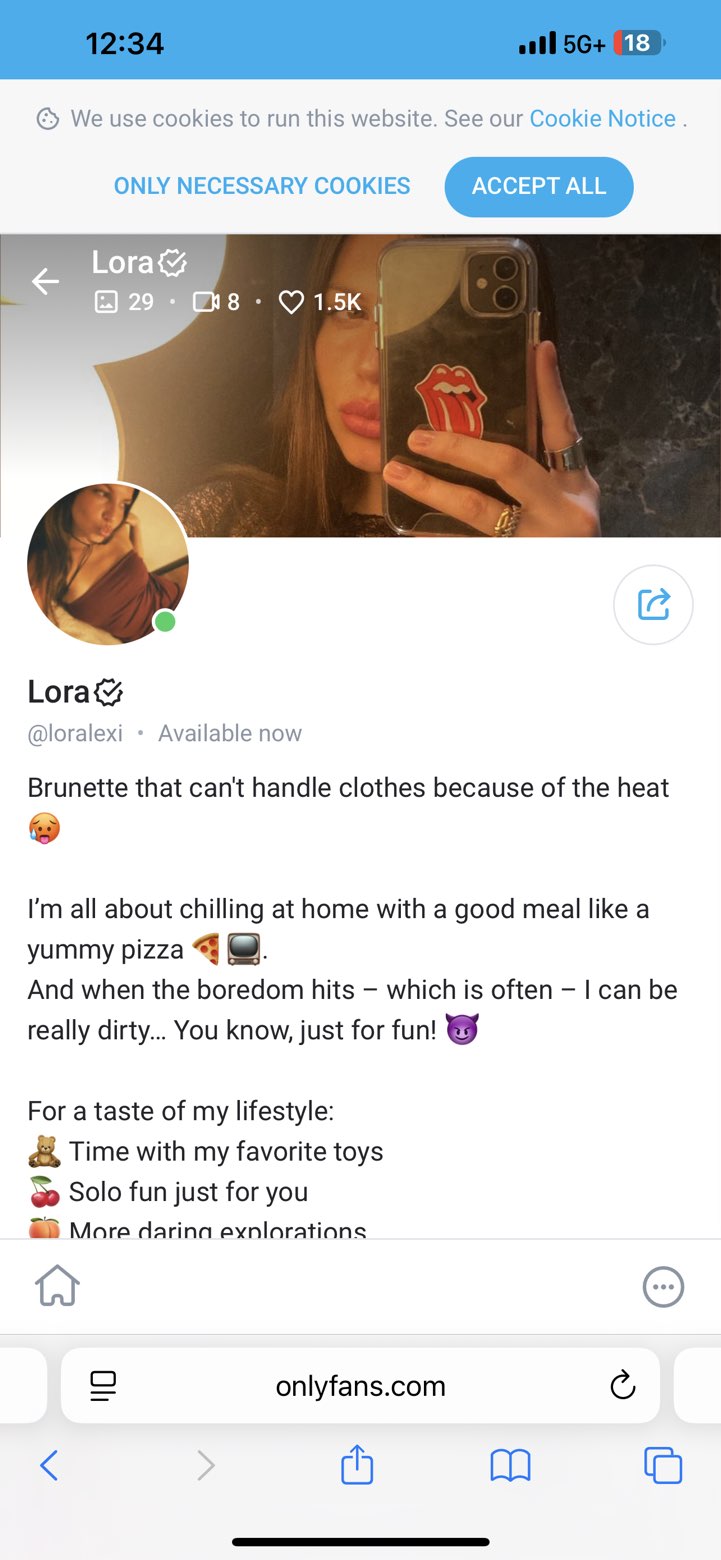Tap the onlyfans.com address bar

(x=360, y=1386)
